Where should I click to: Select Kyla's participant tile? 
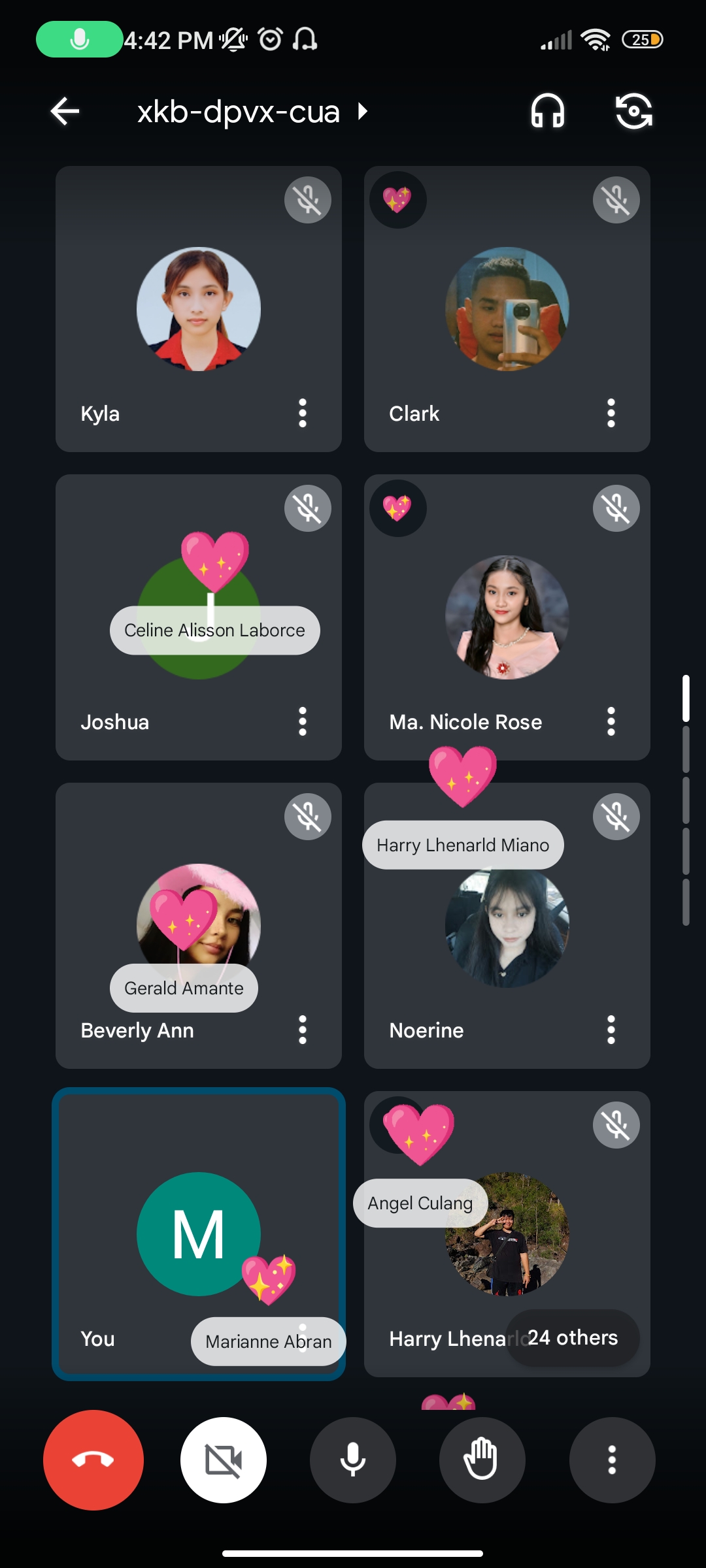[199, 309]
